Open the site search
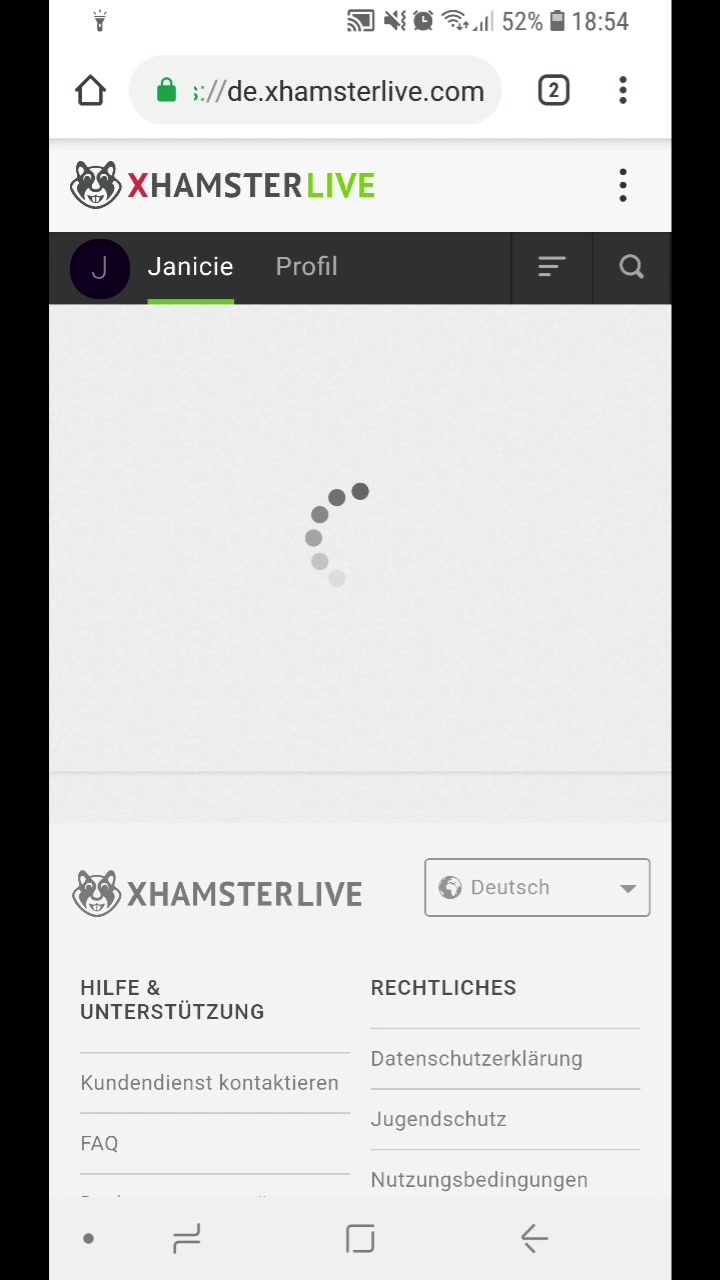The width and height of the screenshot is (720, 1280). [x=631, y=267]
